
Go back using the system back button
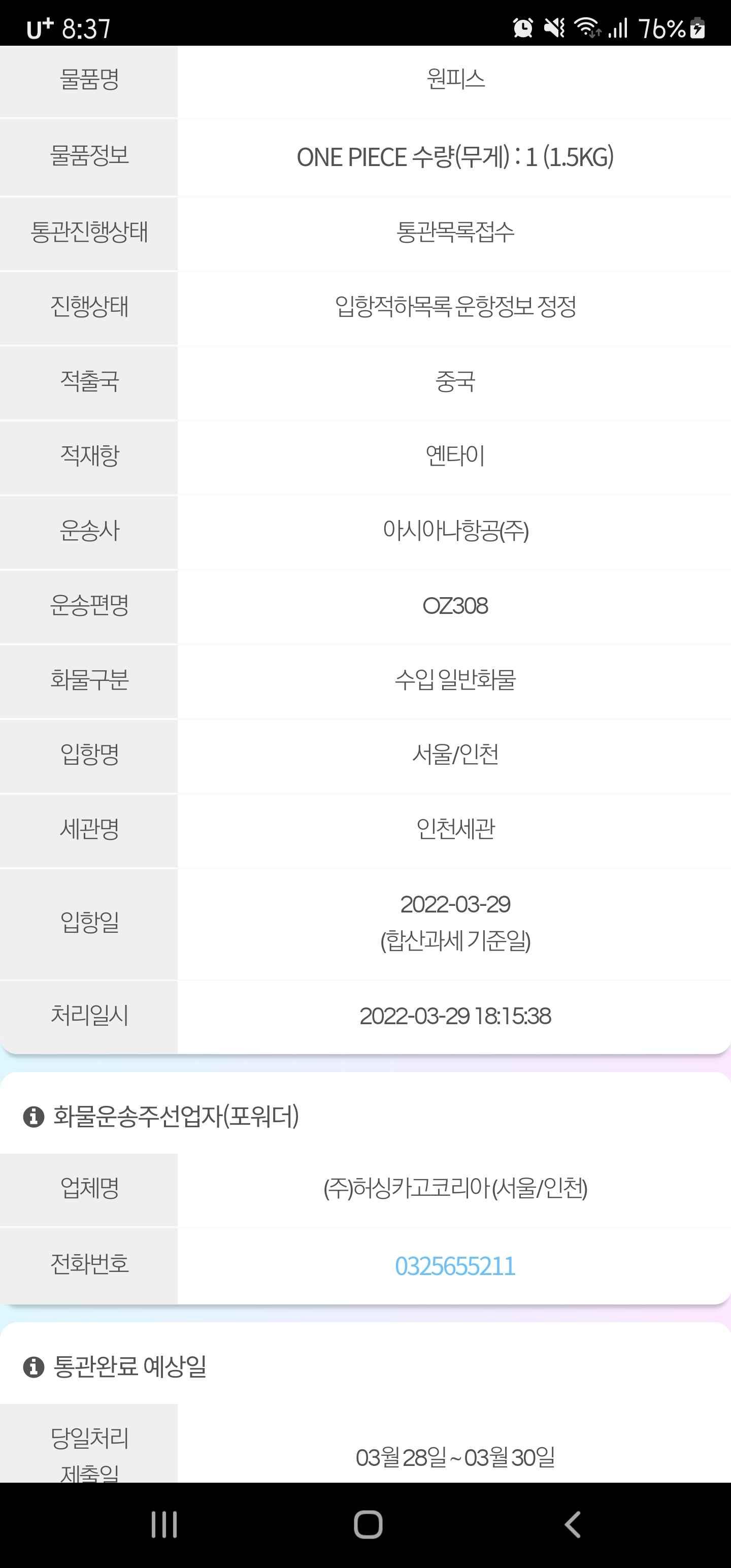[572, 1525]
